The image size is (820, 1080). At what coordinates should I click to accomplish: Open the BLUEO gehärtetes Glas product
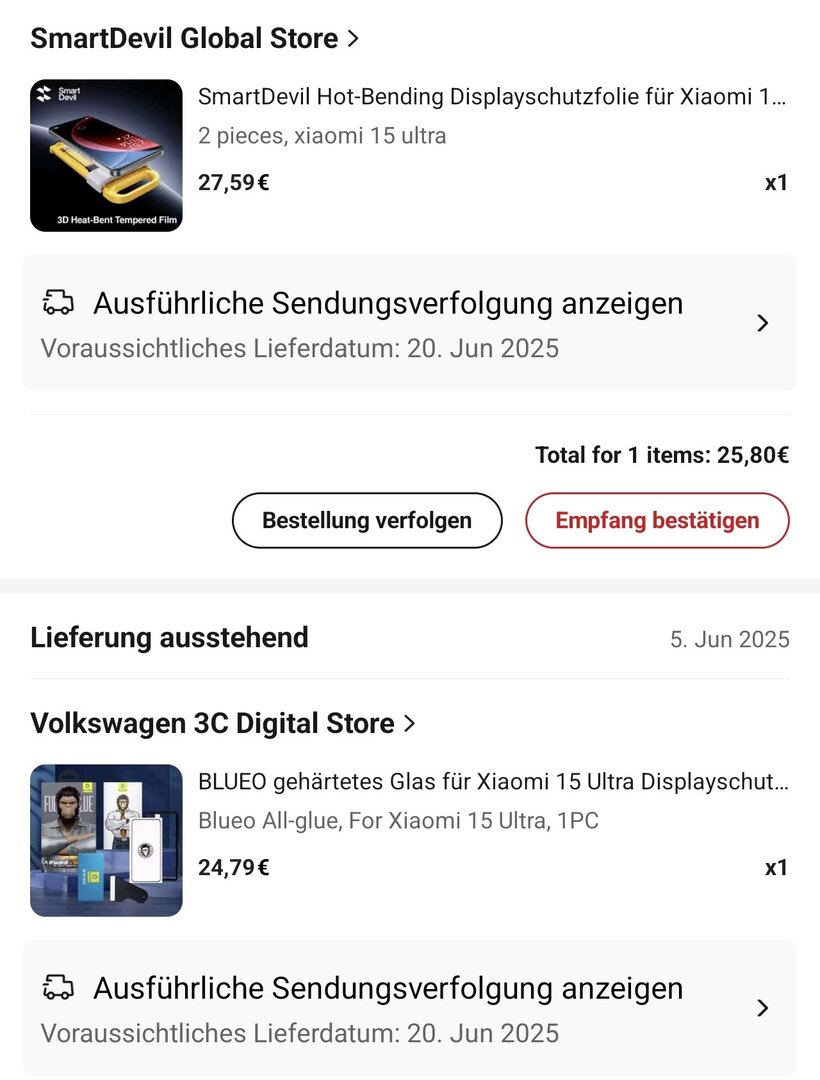(x=492, y=781)
